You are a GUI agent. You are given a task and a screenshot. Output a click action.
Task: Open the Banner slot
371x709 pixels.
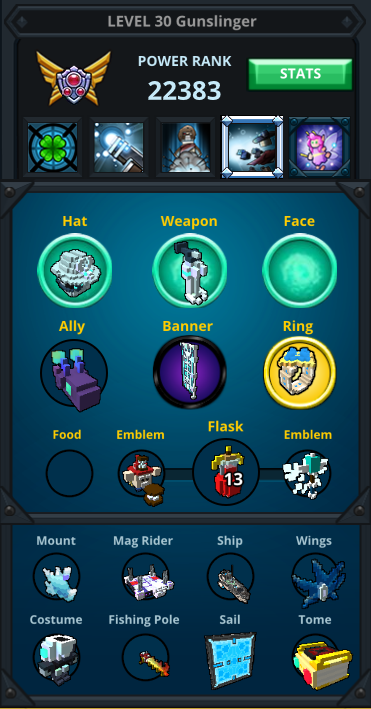point(190,373)
